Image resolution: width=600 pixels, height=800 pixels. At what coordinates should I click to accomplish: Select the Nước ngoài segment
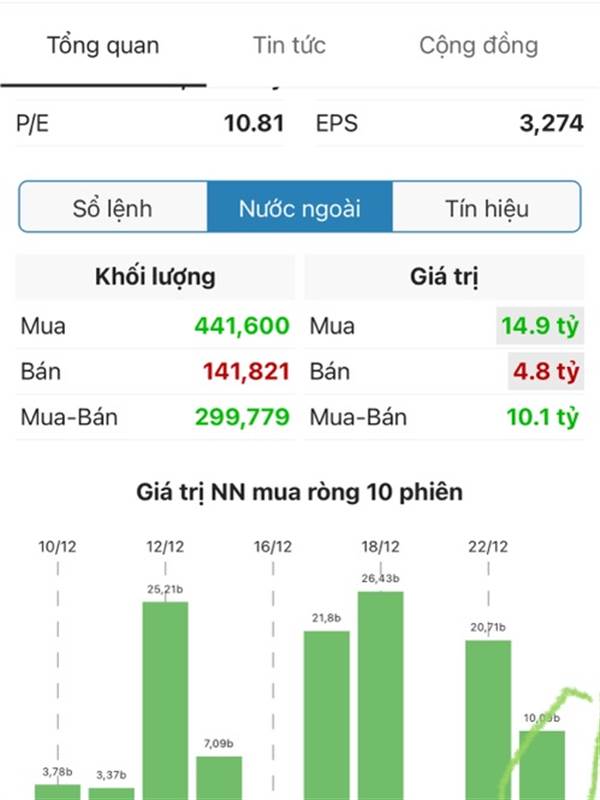pyautogui.click(x=300, y=209)
